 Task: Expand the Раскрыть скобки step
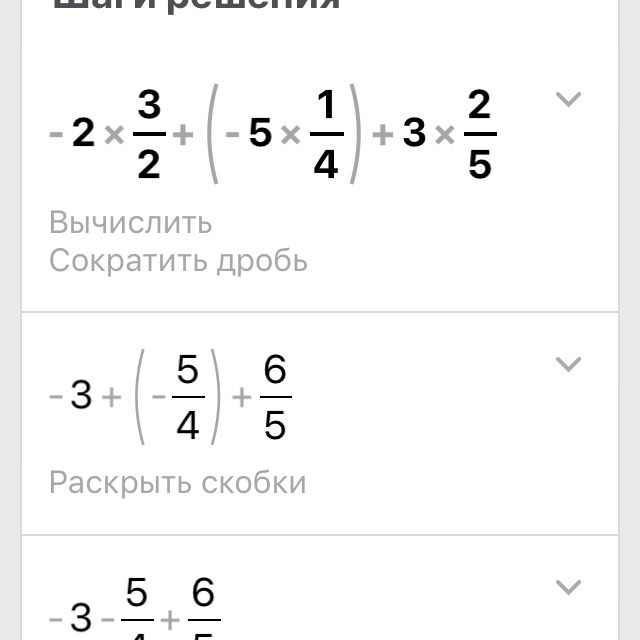pyautogui.click(x=568, y=364)
